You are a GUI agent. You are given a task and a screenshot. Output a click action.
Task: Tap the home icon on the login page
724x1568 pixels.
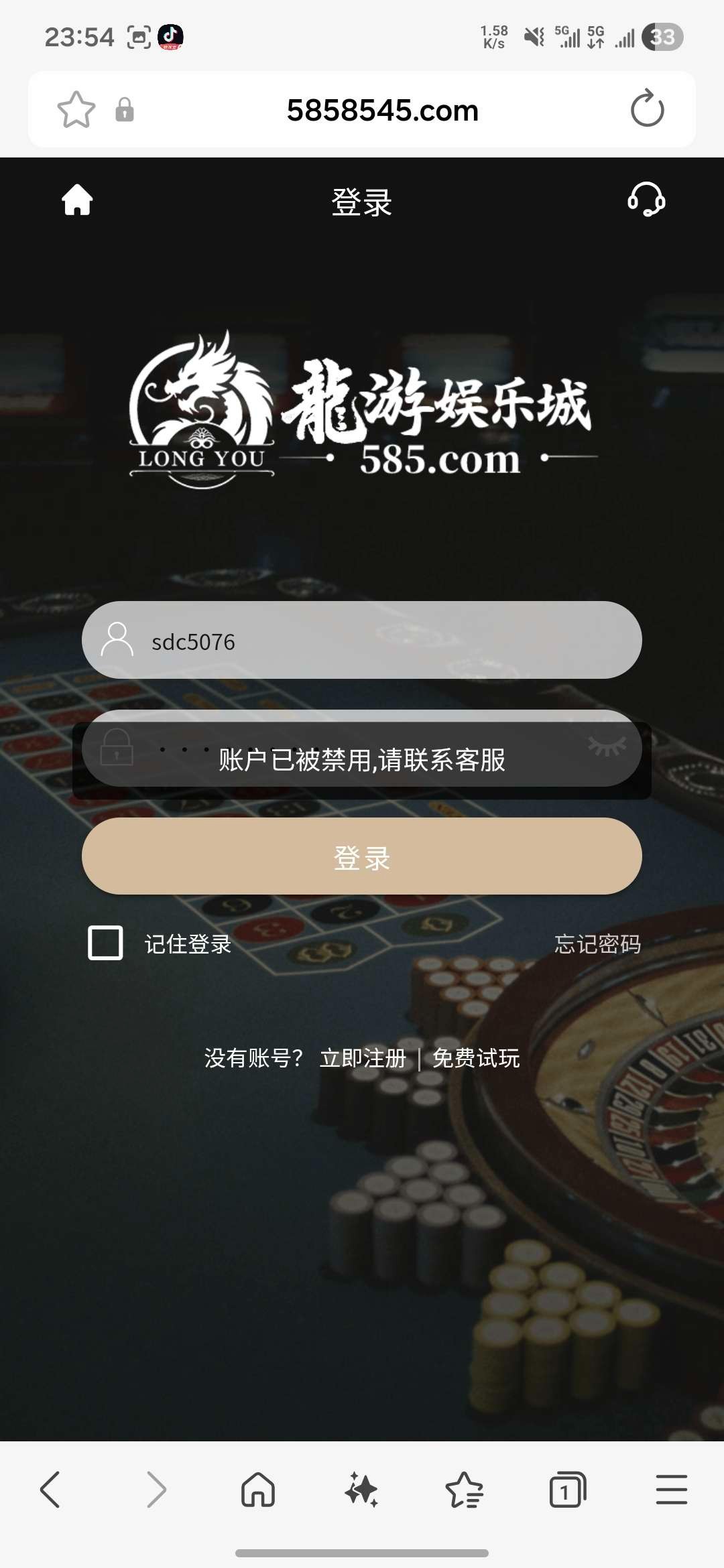point(77,200)
